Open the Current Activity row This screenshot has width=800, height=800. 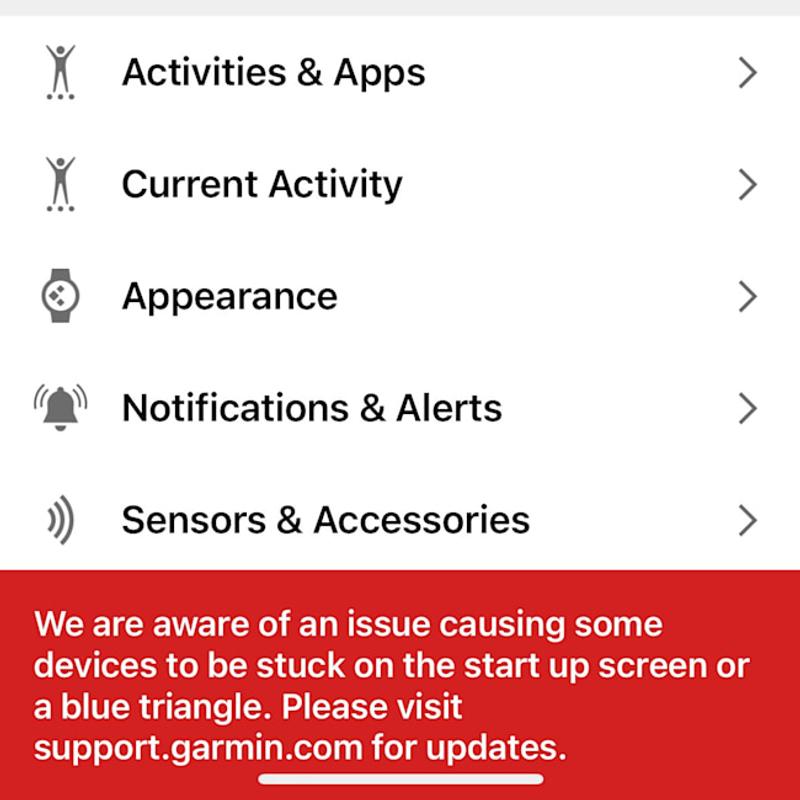coord(262,185)
